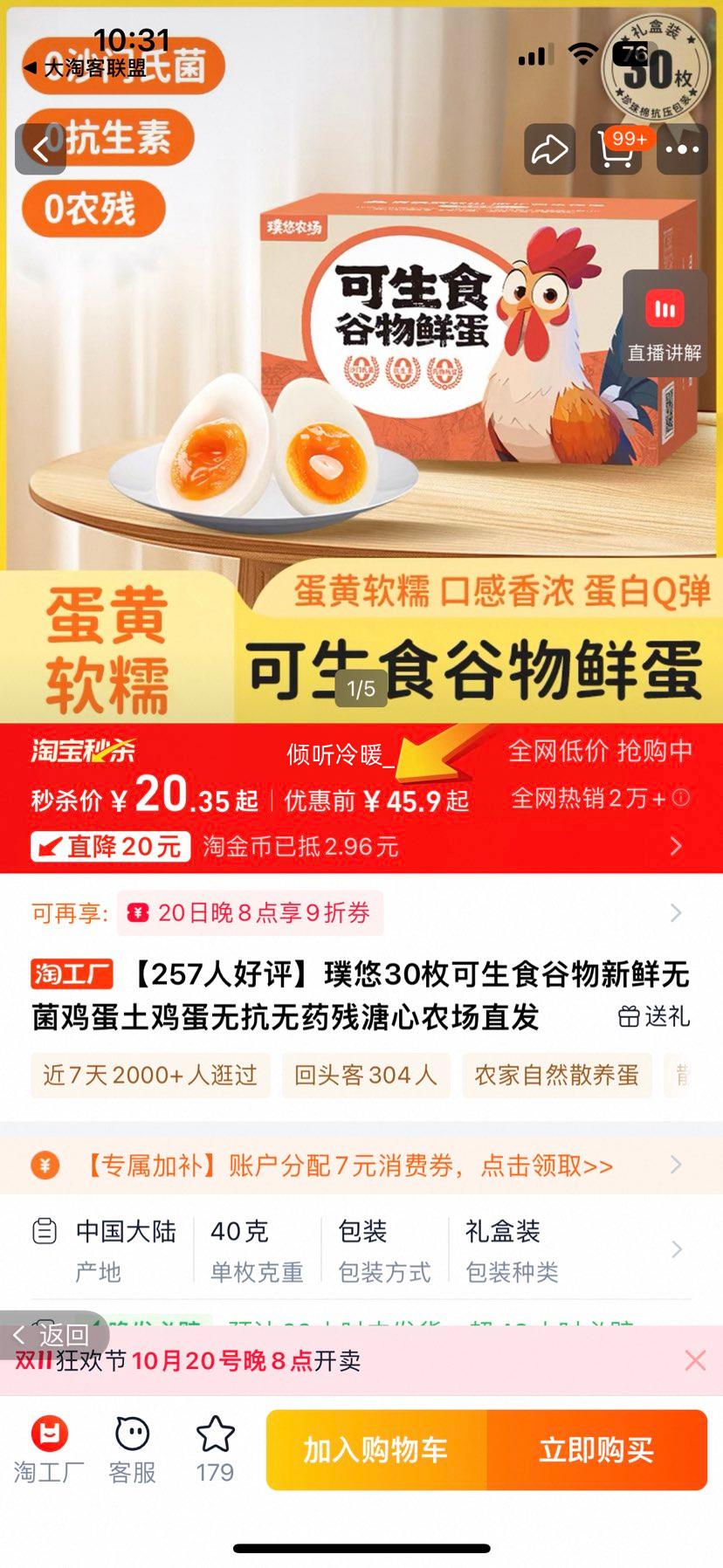This screenshot has width=723, height=1568.
Task: Share this product listing
Action: pyautogui.click(x=549, y=149)
